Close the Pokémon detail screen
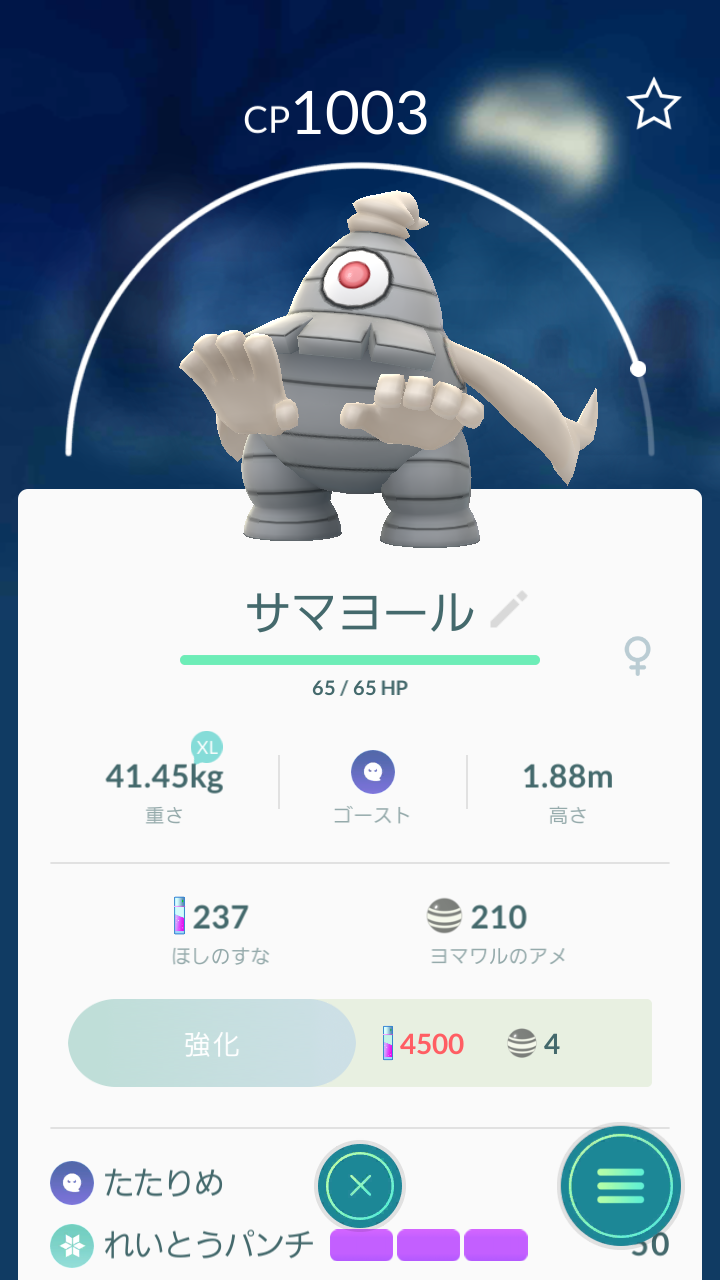This screenshot has height=1280, width=720. click(x=360, y=1187)
